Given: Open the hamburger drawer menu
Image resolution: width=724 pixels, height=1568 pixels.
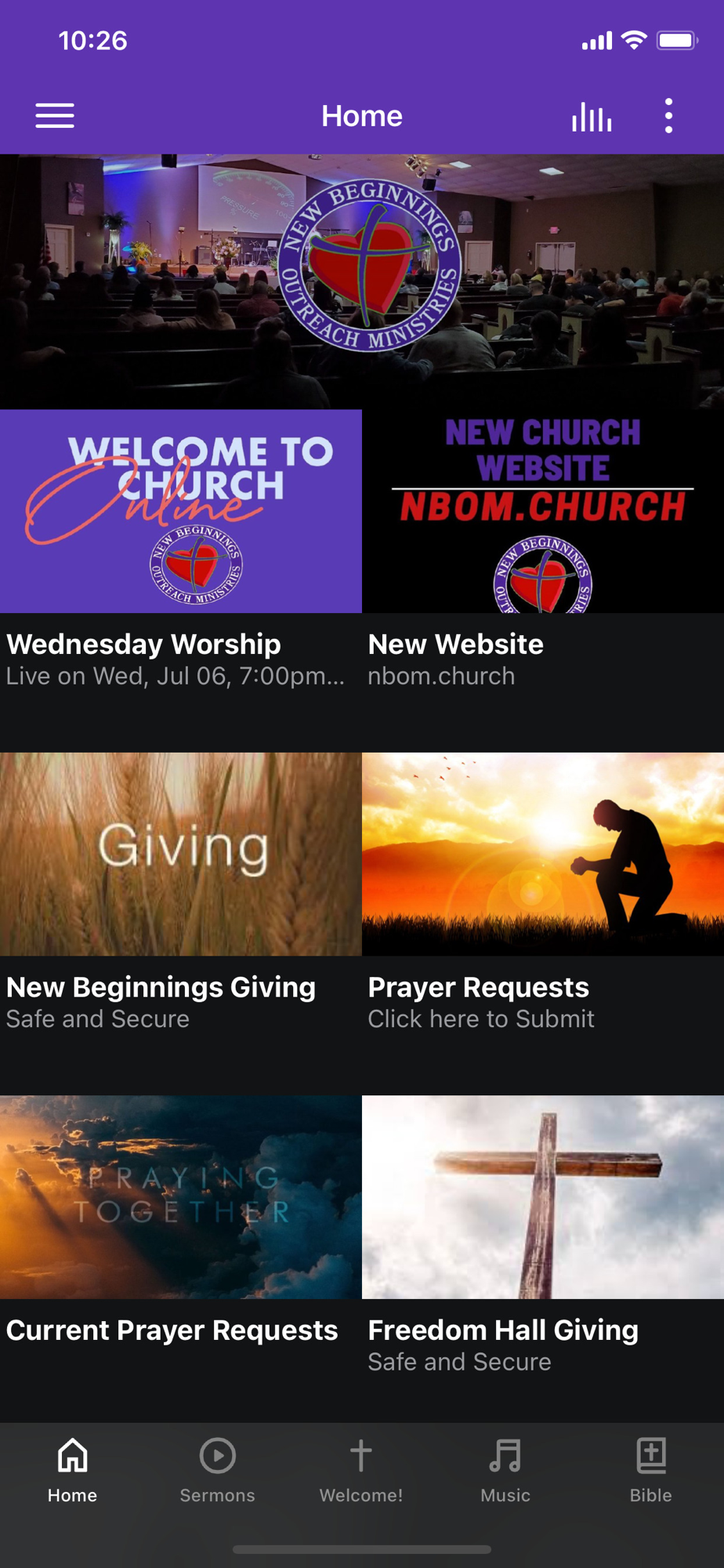Looking at the screenshot, I should 55,116.
